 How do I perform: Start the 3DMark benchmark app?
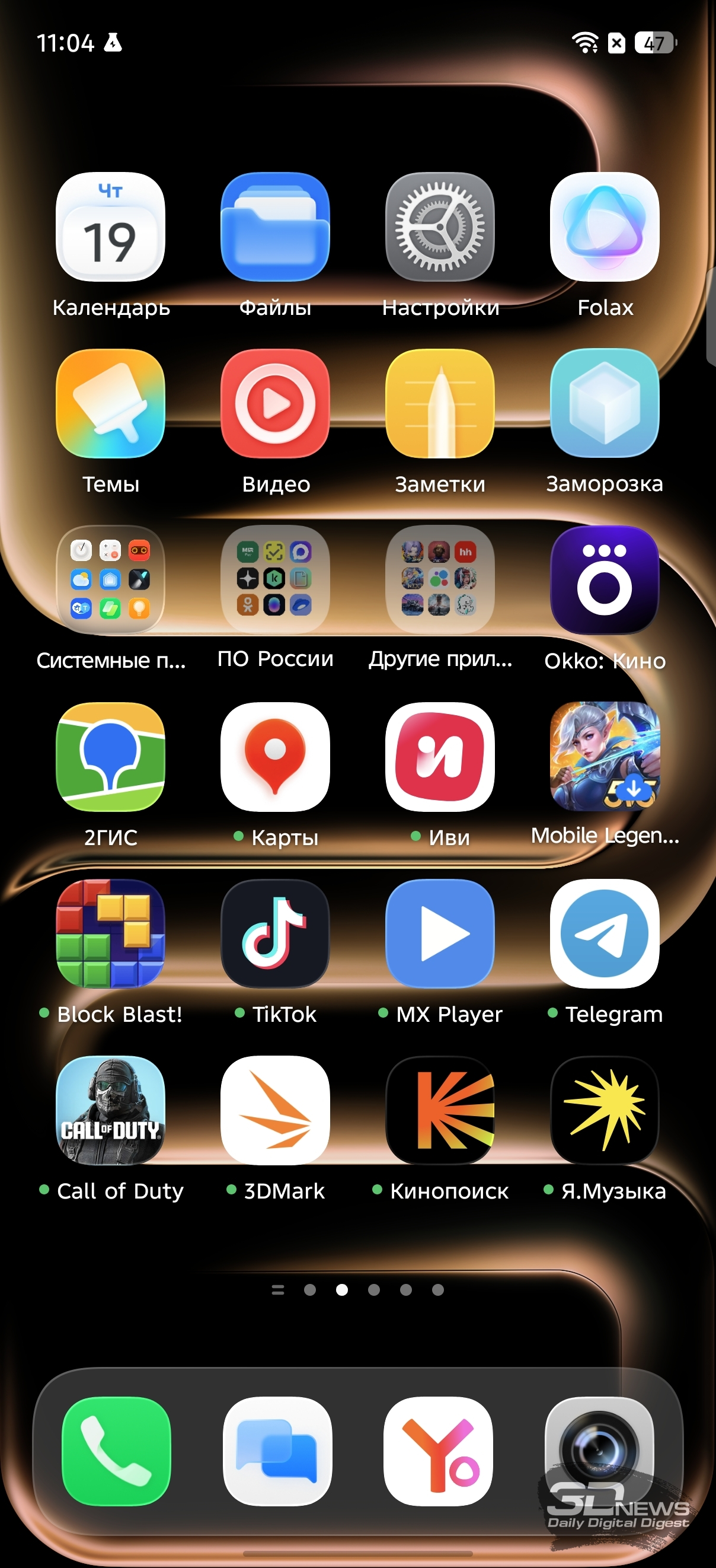click(x=275, y=1110)
